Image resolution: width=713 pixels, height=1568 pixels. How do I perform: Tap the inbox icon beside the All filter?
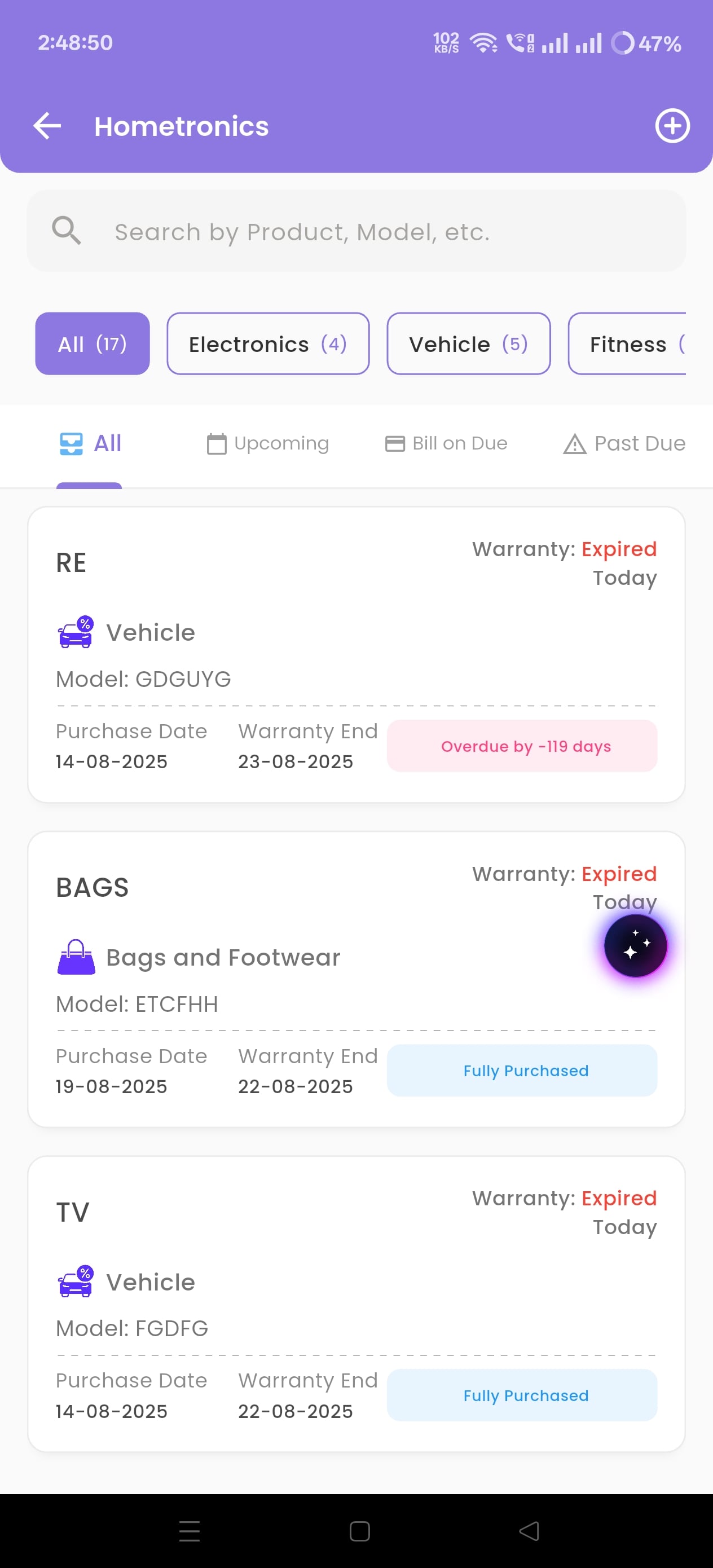point(71,443)
